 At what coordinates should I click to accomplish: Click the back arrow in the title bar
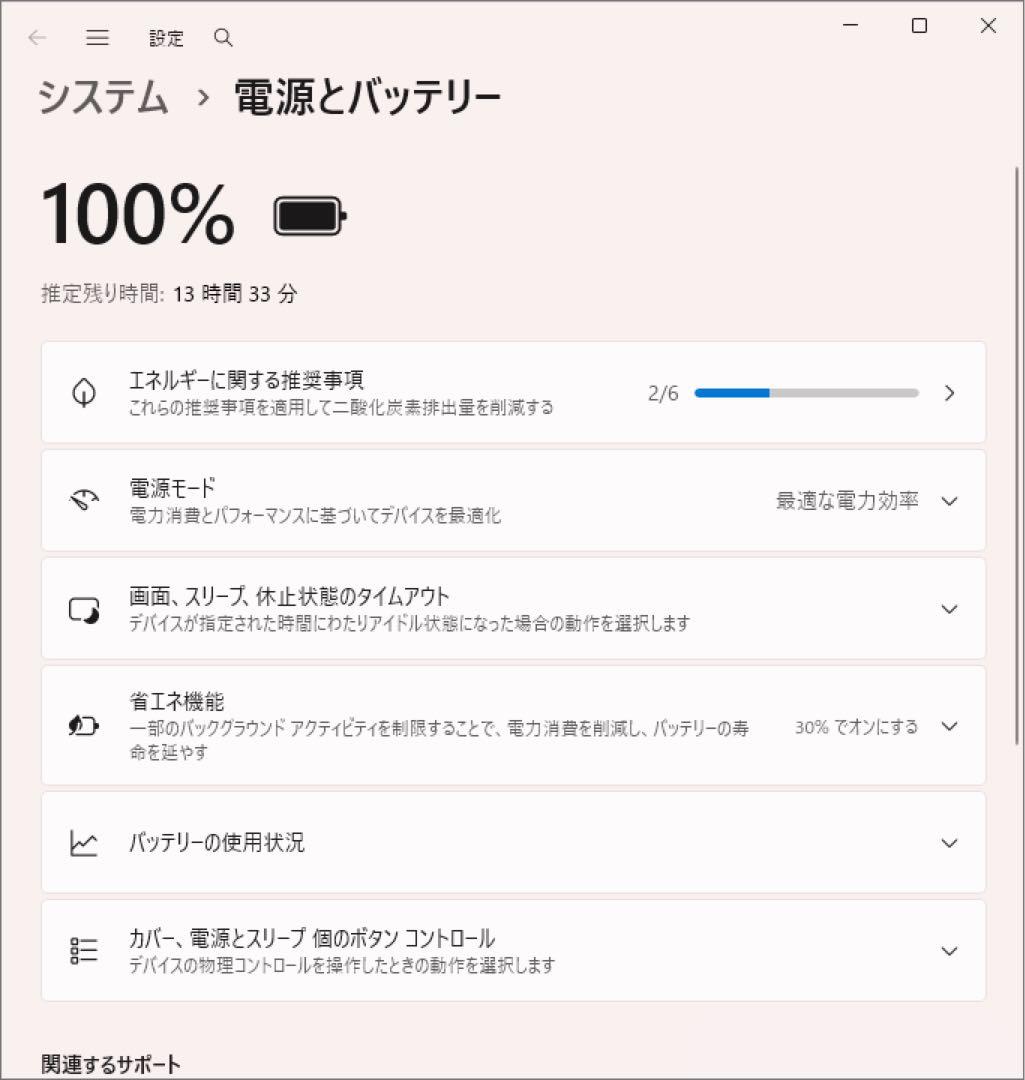(x=37, y=38)
